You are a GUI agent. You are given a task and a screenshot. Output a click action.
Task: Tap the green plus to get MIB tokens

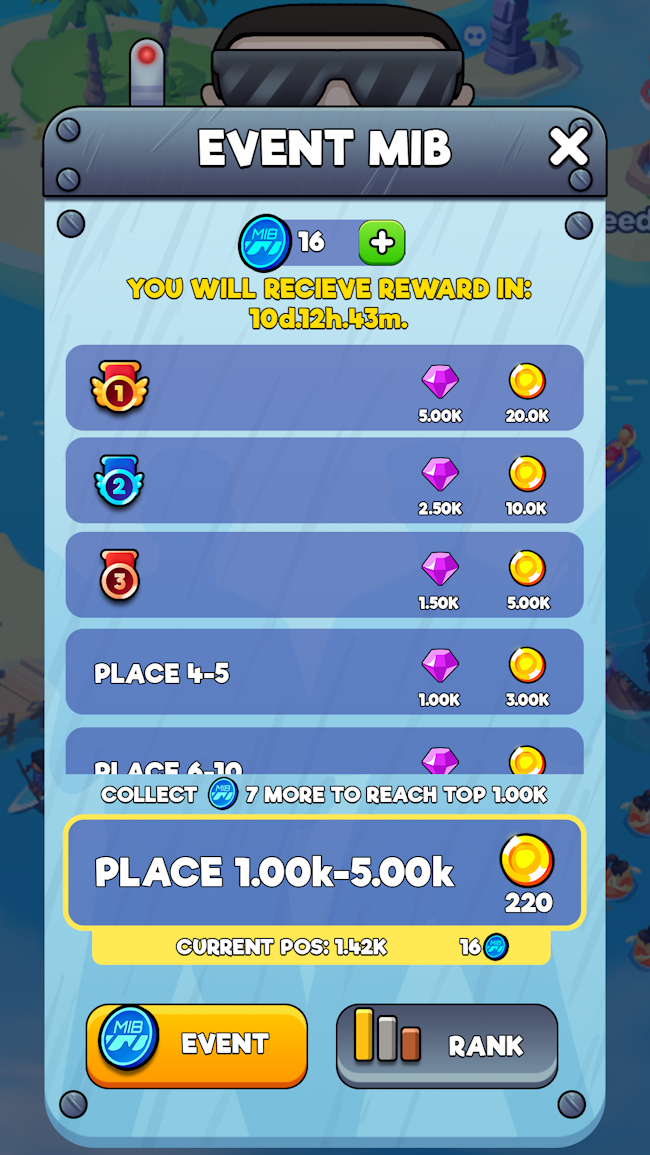(382, 242)
